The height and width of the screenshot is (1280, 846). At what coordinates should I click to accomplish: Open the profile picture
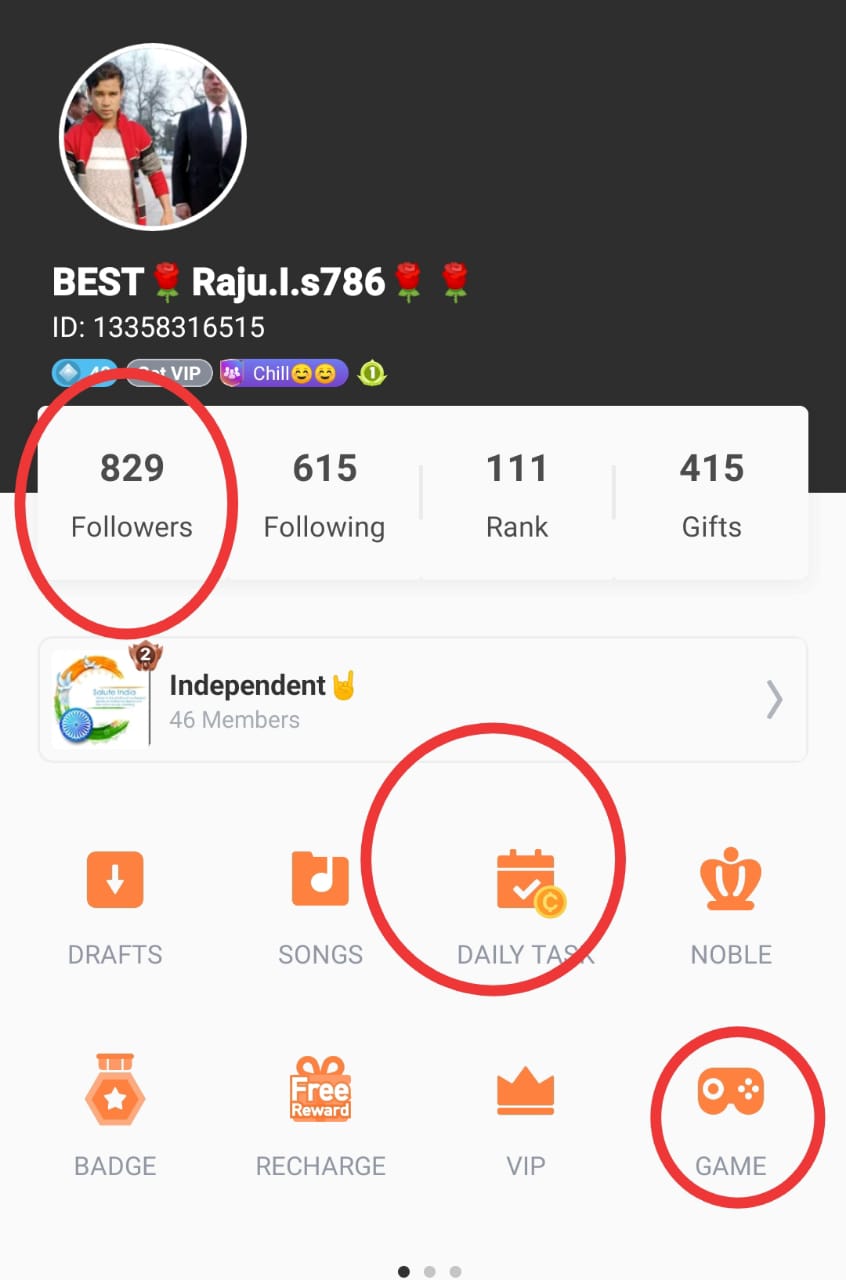click(153, 138)
